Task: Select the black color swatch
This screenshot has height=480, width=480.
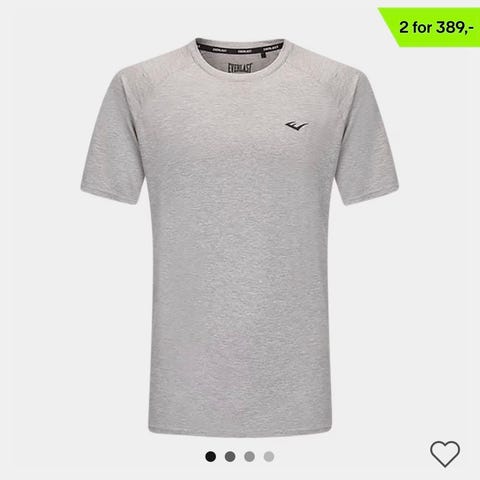Action: pos(211,456)
